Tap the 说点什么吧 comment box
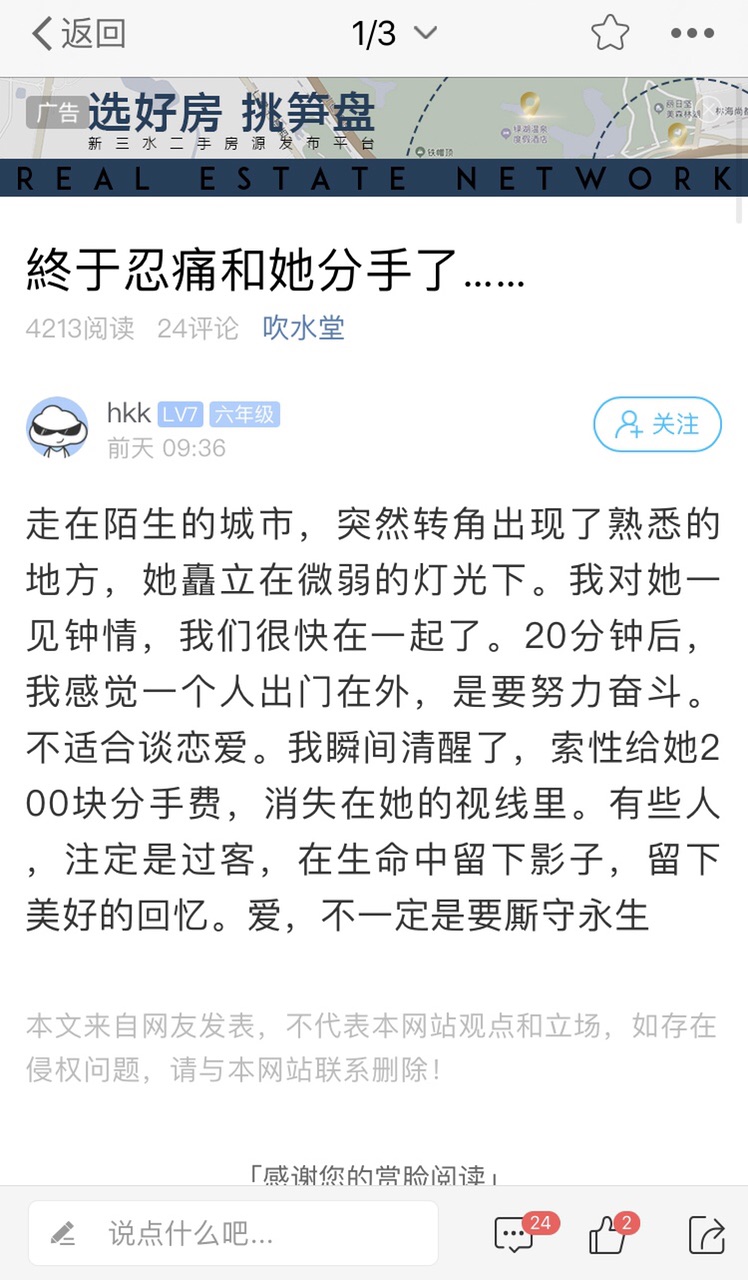Screen dimensions: 748x1280 [233, 1233]
